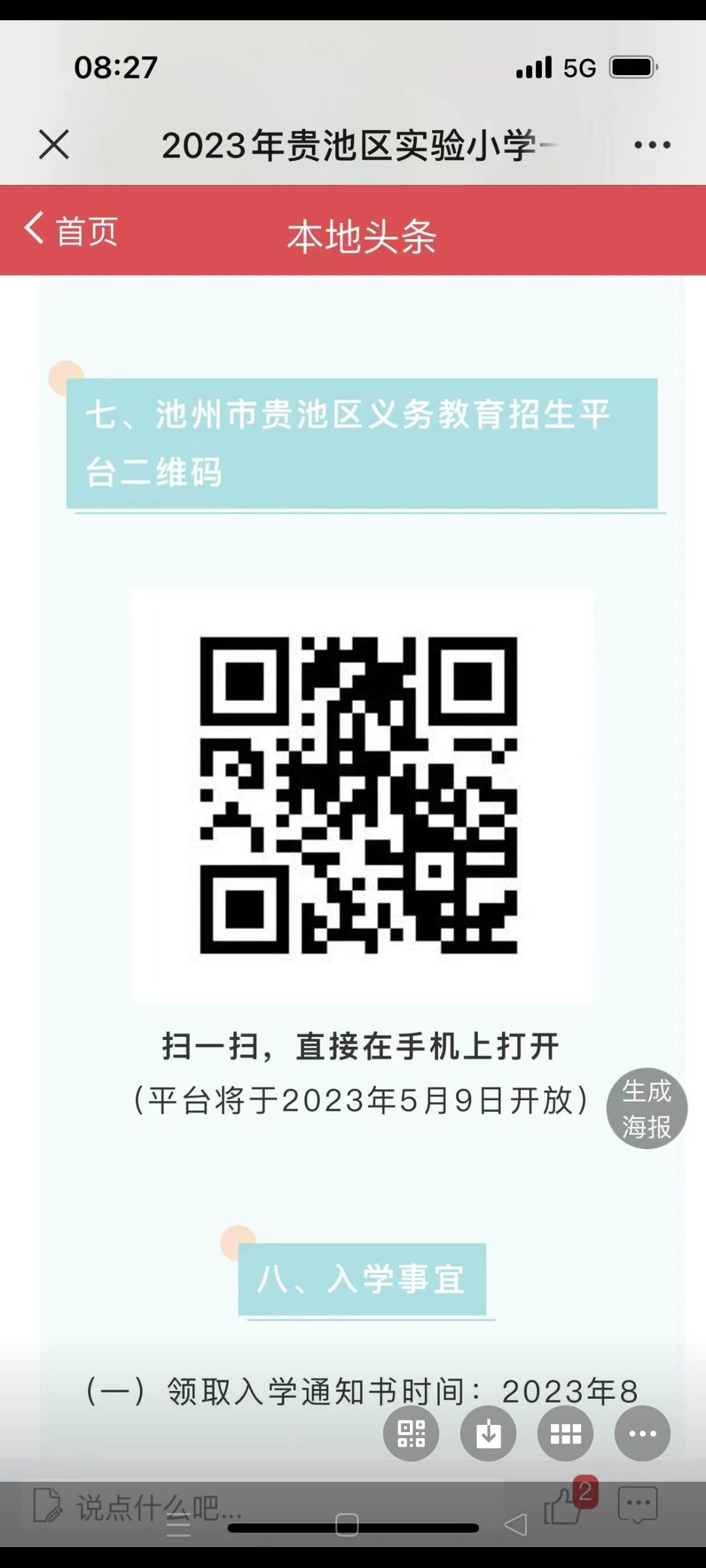Viewport: 706px width, 1568px height.
Task: Open the three-dot menu in the title bar
Action: (652, 144)
